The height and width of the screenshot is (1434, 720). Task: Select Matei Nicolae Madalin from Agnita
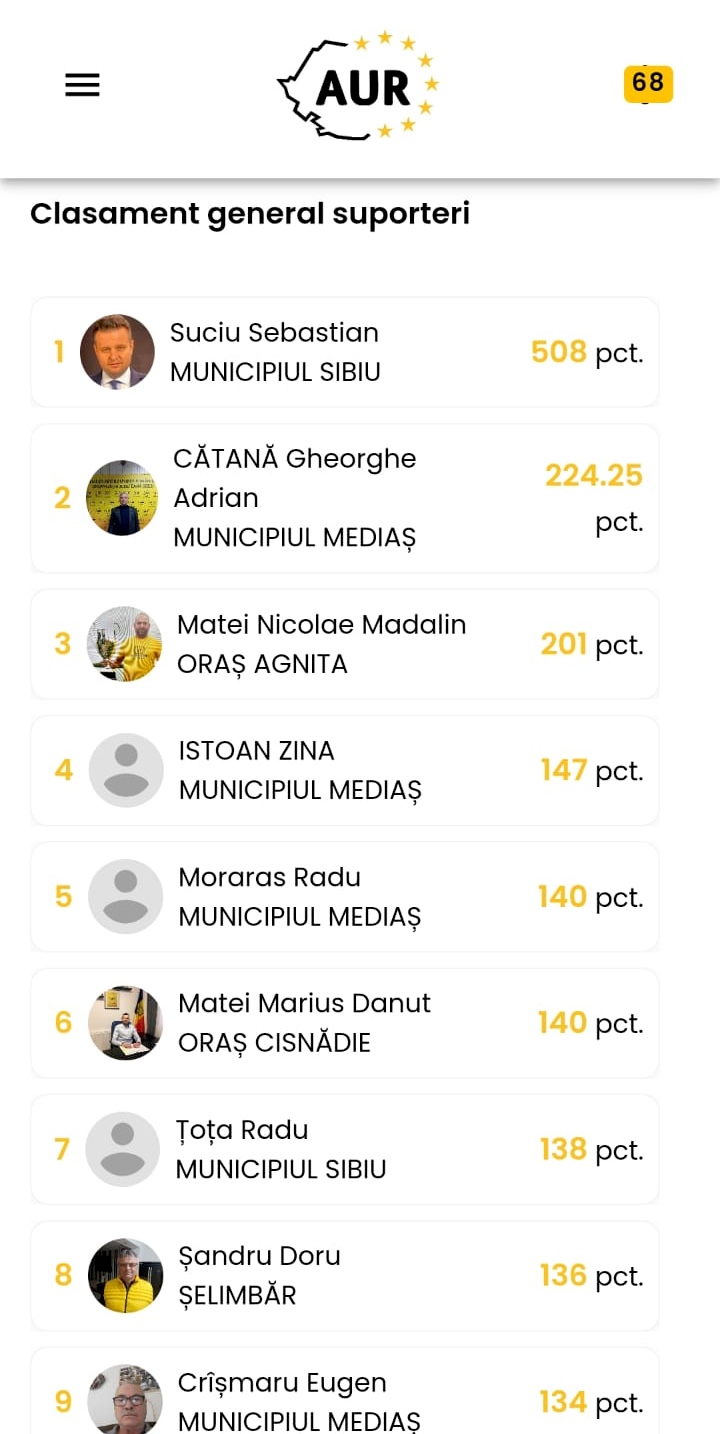tap(344, 644)
